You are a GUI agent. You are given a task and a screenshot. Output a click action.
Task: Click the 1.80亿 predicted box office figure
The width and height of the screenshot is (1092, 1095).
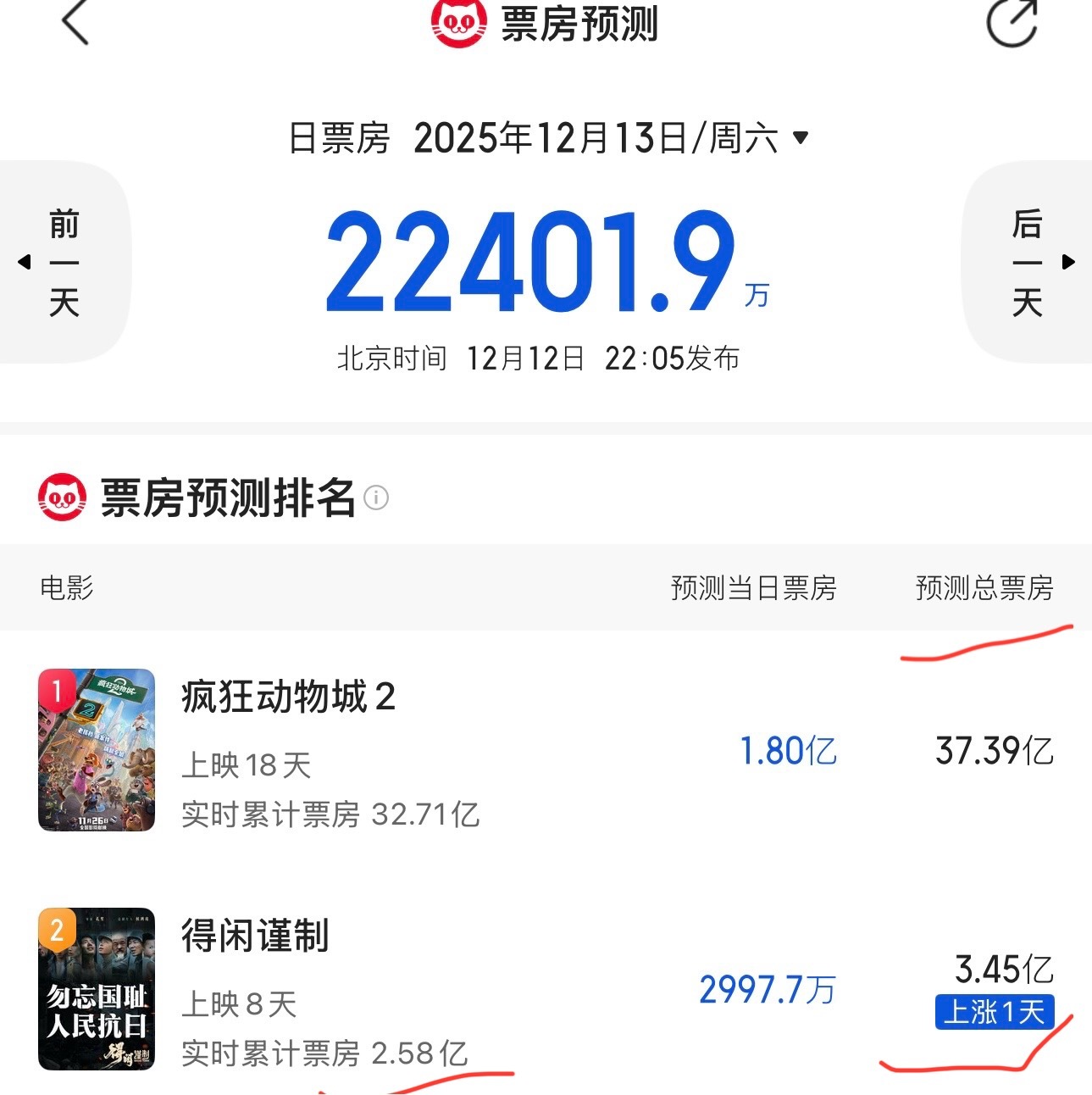pos(787,749)
